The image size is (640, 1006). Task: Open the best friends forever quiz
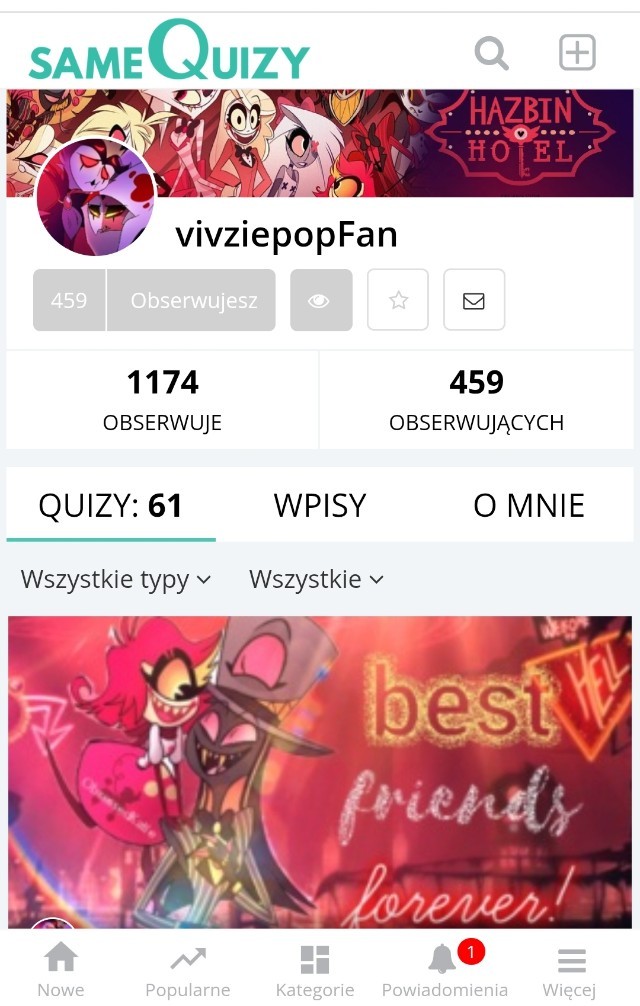point(320,770)
